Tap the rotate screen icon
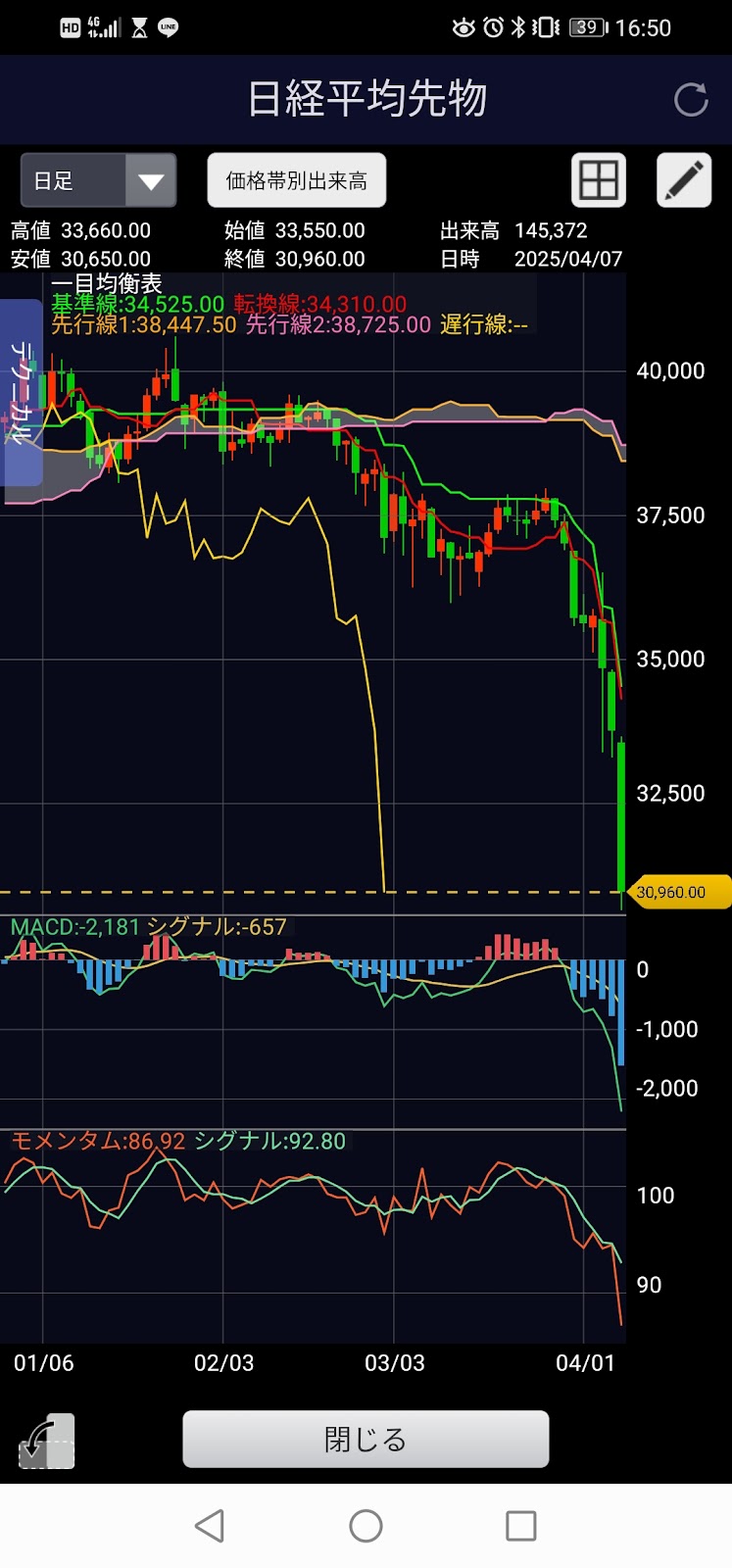The image size is (732, 1568). tap(46, 1440)
